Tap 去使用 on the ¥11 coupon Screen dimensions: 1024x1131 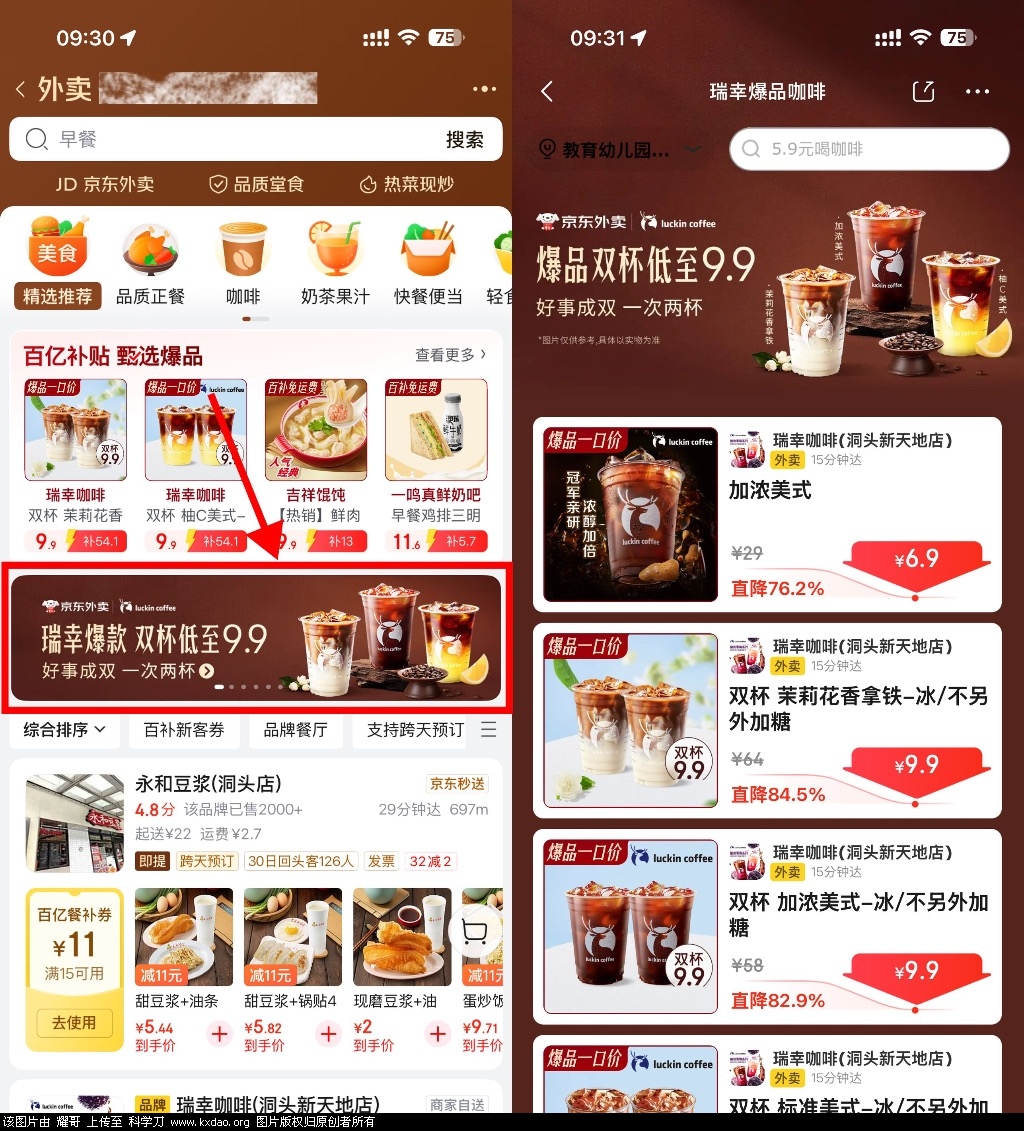74,1022
